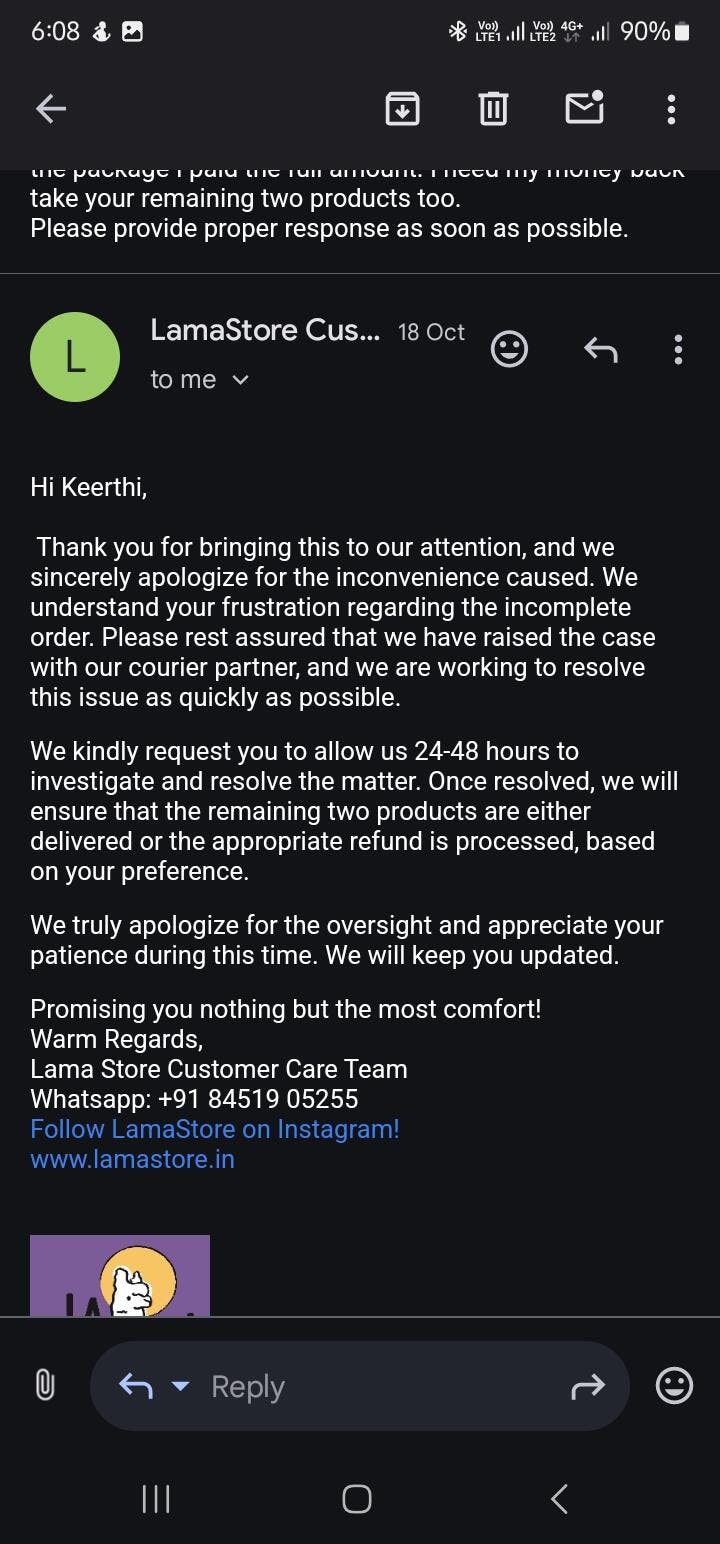Add emoji reaction to LamaStore message
The image size is (720, 1544).
coord(510,349)
